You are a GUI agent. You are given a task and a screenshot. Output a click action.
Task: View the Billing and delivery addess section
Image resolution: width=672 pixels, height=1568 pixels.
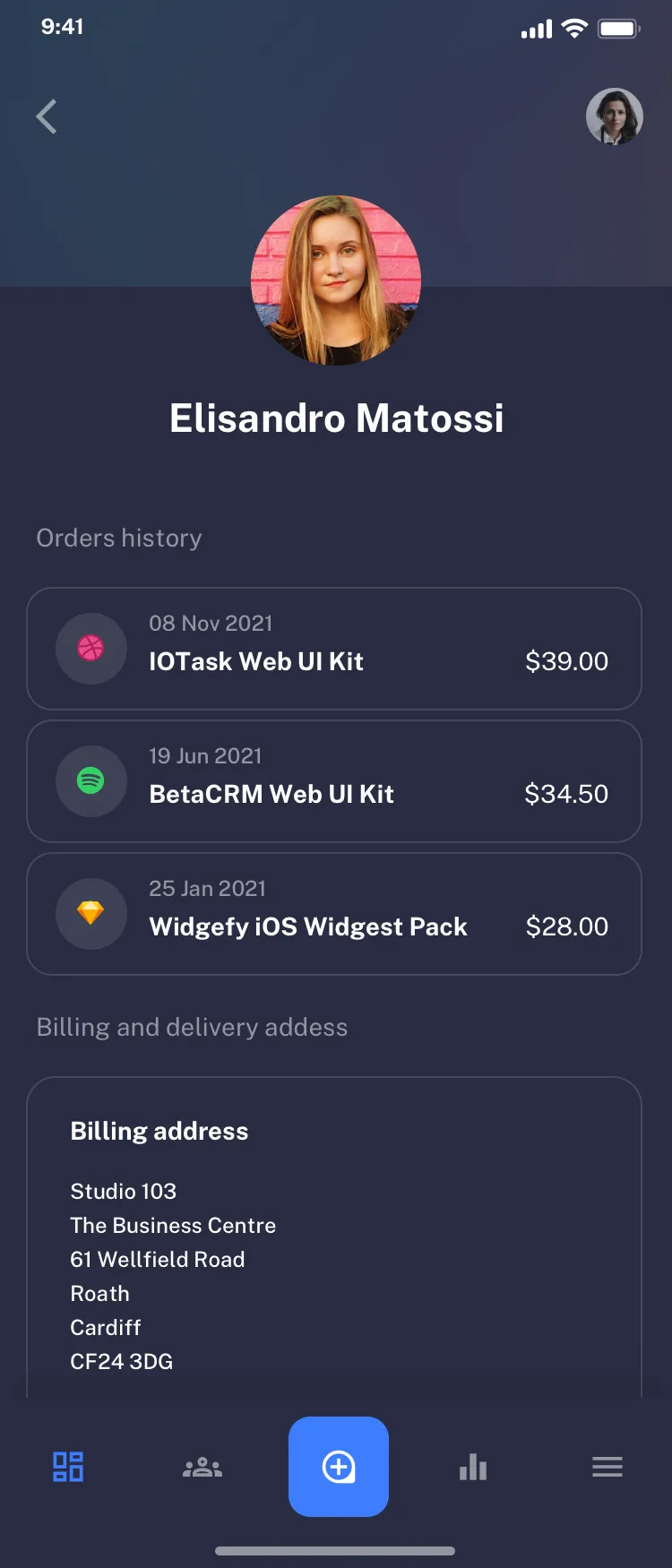pyautogui.click(x=191, y=1027)
